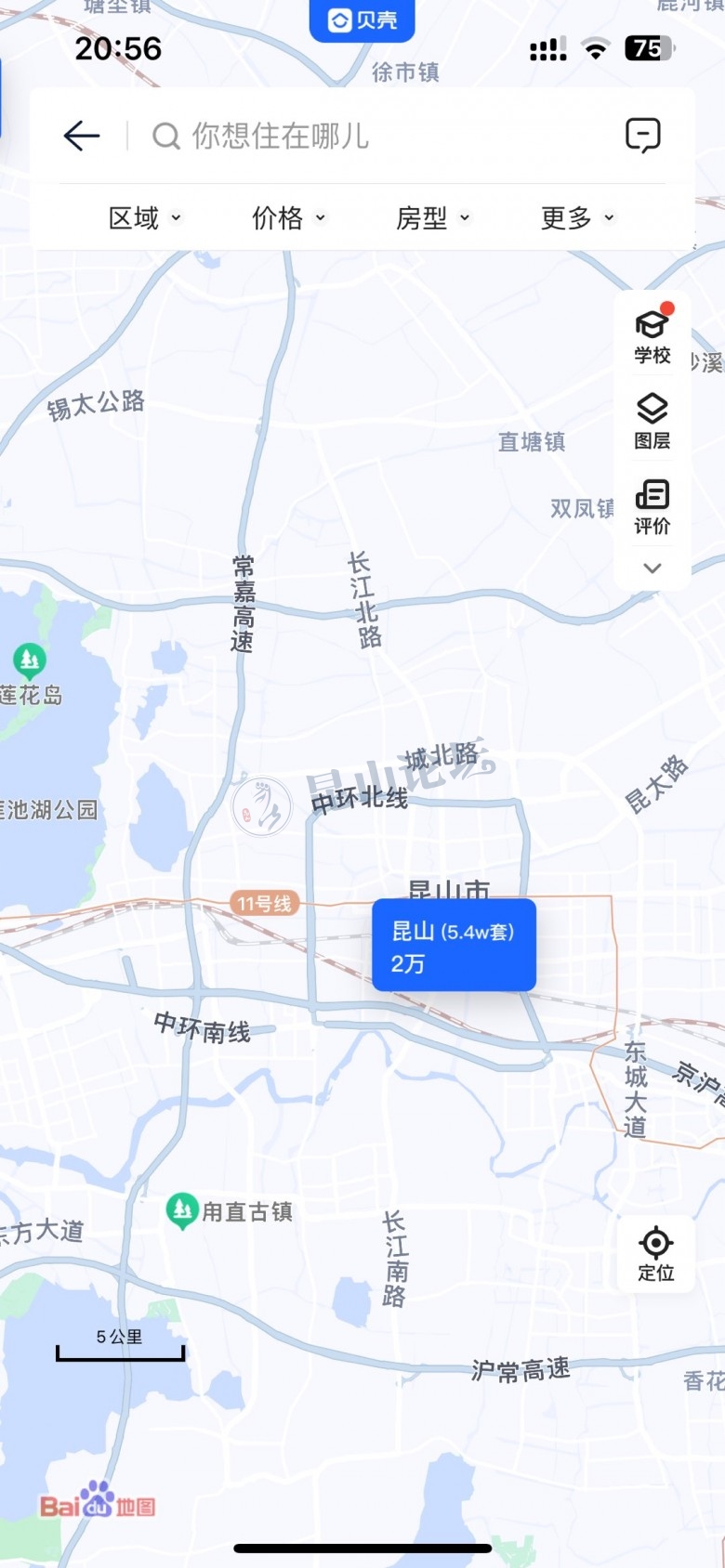Expand the side toolbar chevron
Screen dimensions: 725x1568
(652, 568)
